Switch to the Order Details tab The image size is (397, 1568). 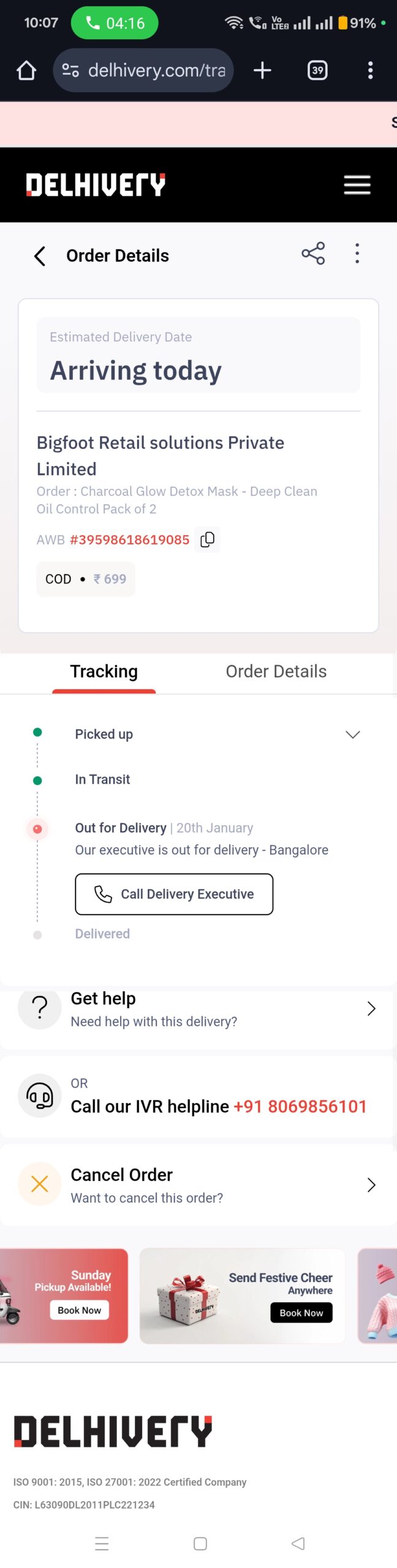[x=276, y=671]
